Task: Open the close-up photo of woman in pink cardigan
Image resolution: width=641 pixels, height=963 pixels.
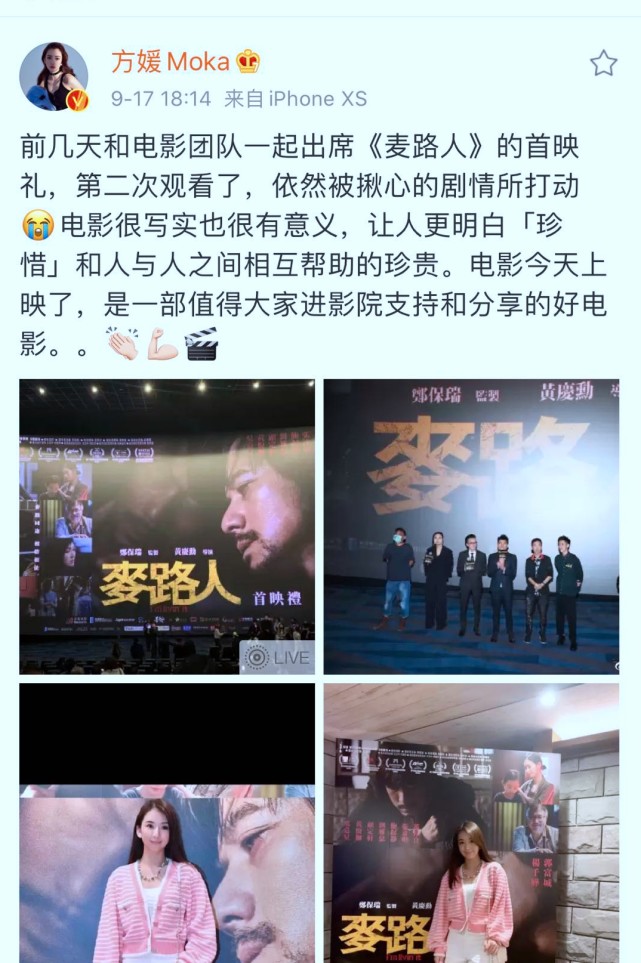Action: click(x=167, y=823)
